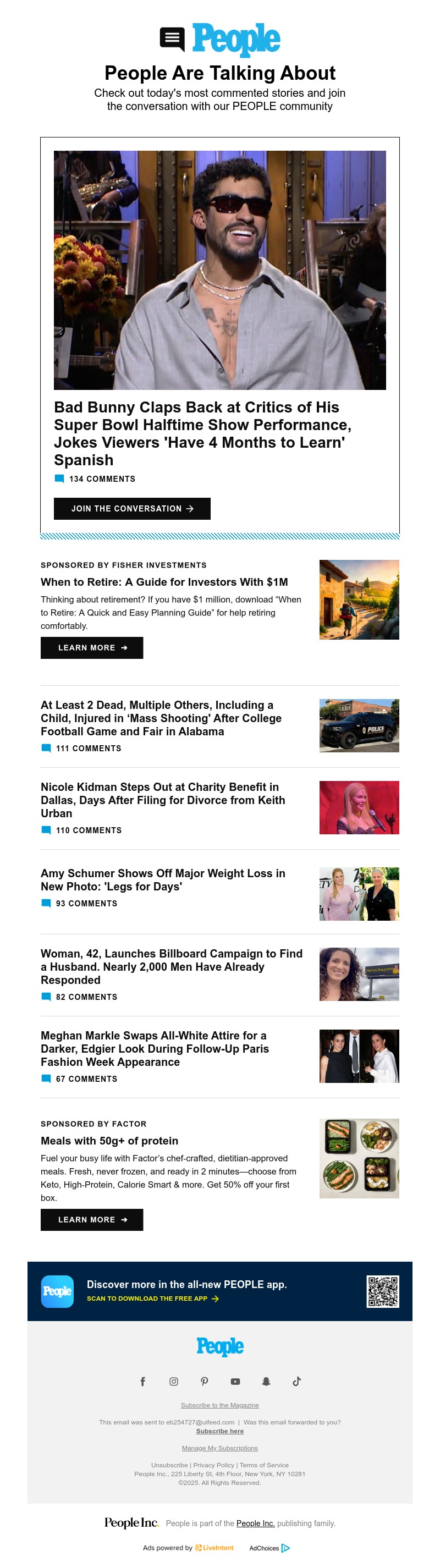Open the Bad Bunny Super Bowl story image
Screen dimensions: 440x1568
[219, 269]
